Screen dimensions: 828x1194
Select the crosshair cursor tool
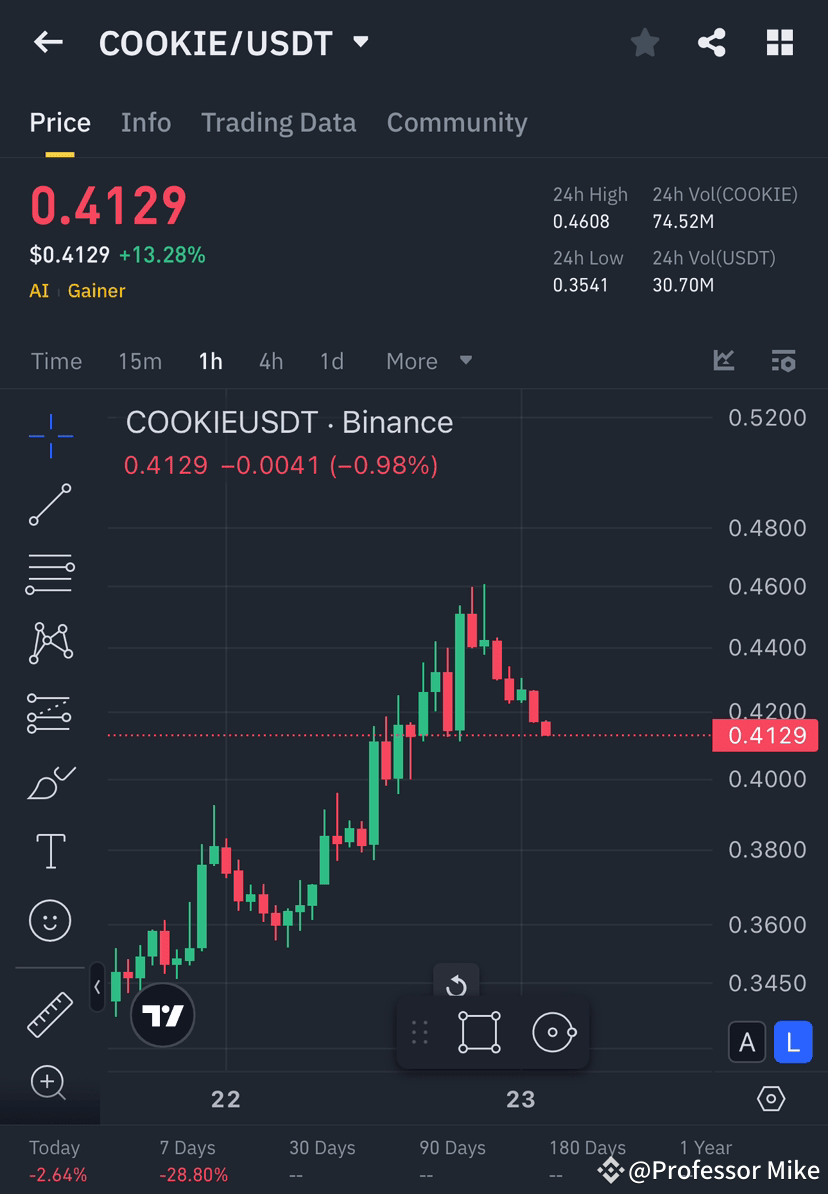coord(50,435)
